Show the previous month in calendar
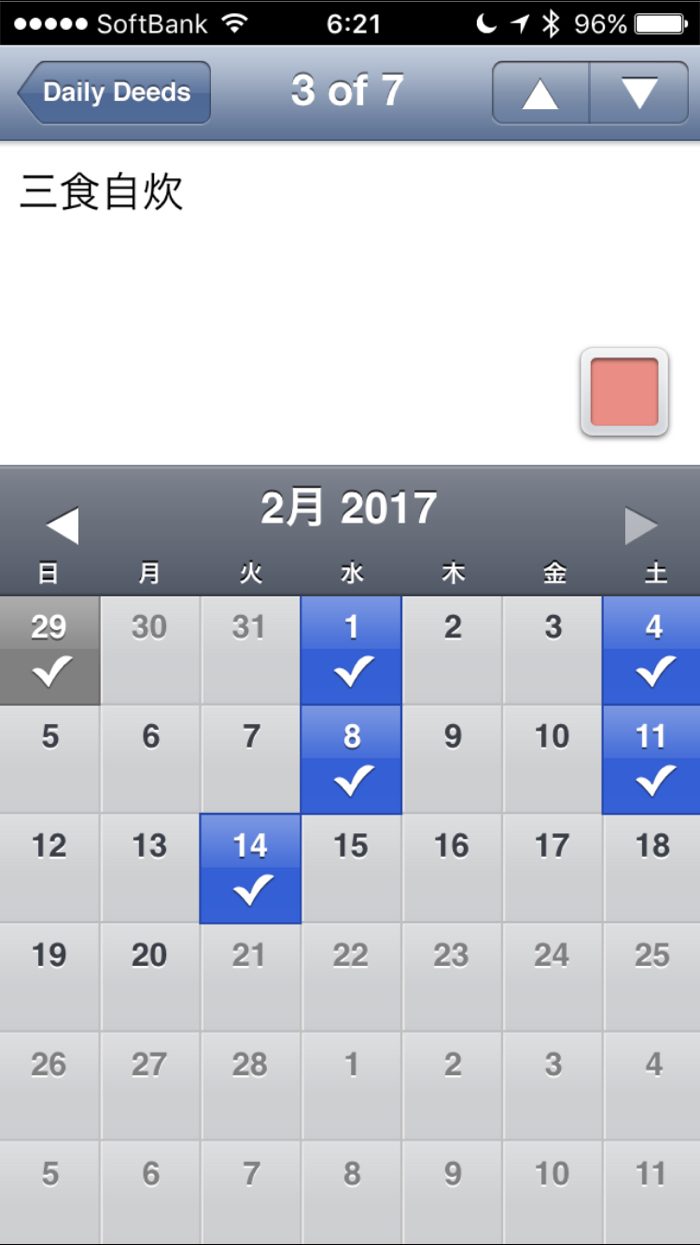Image resolution: width=700 pixels, height=1245 pixels. coord(62,525)
